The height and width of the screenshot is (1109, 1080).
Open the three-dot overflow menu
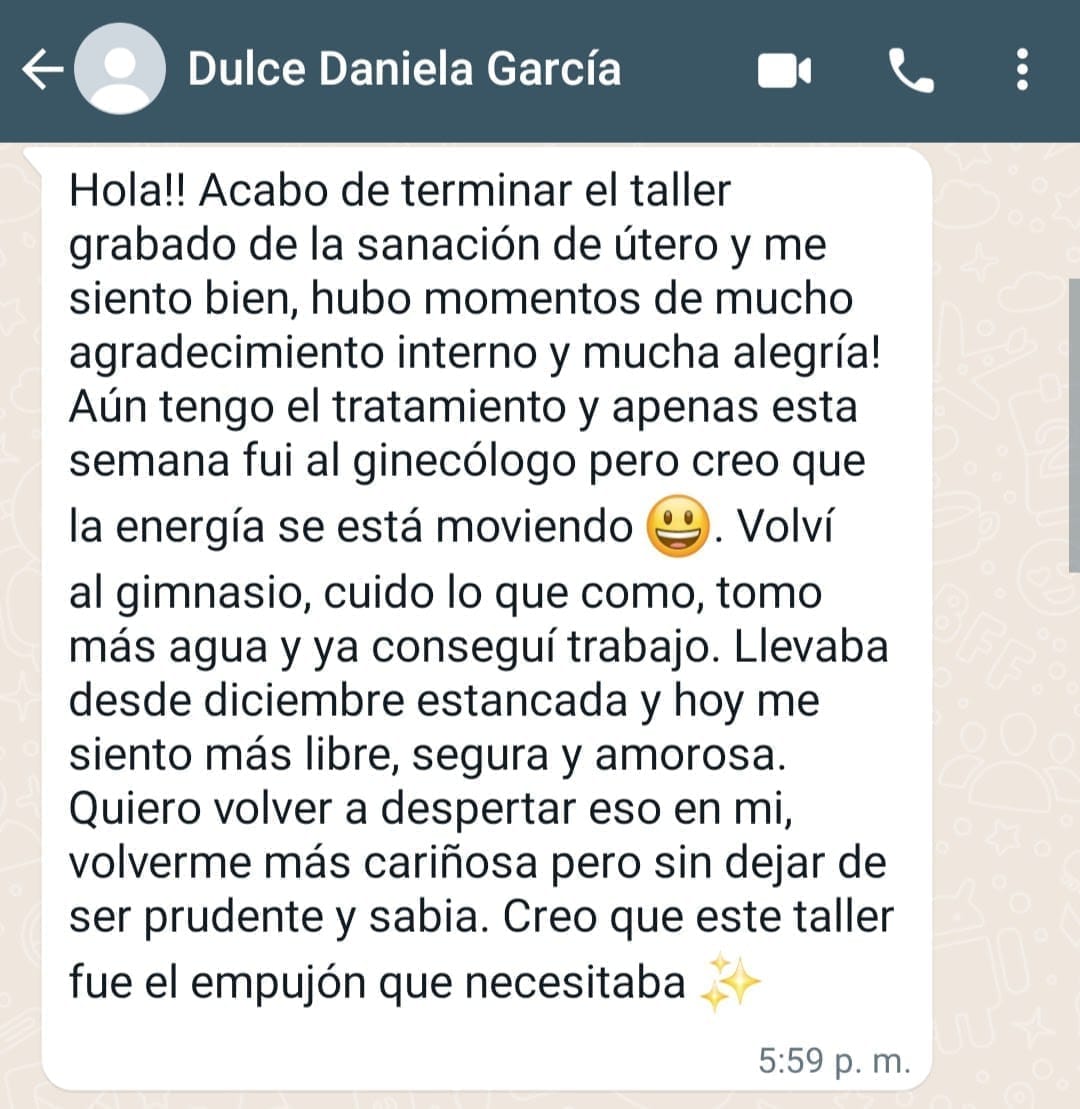click(1021, 70)
